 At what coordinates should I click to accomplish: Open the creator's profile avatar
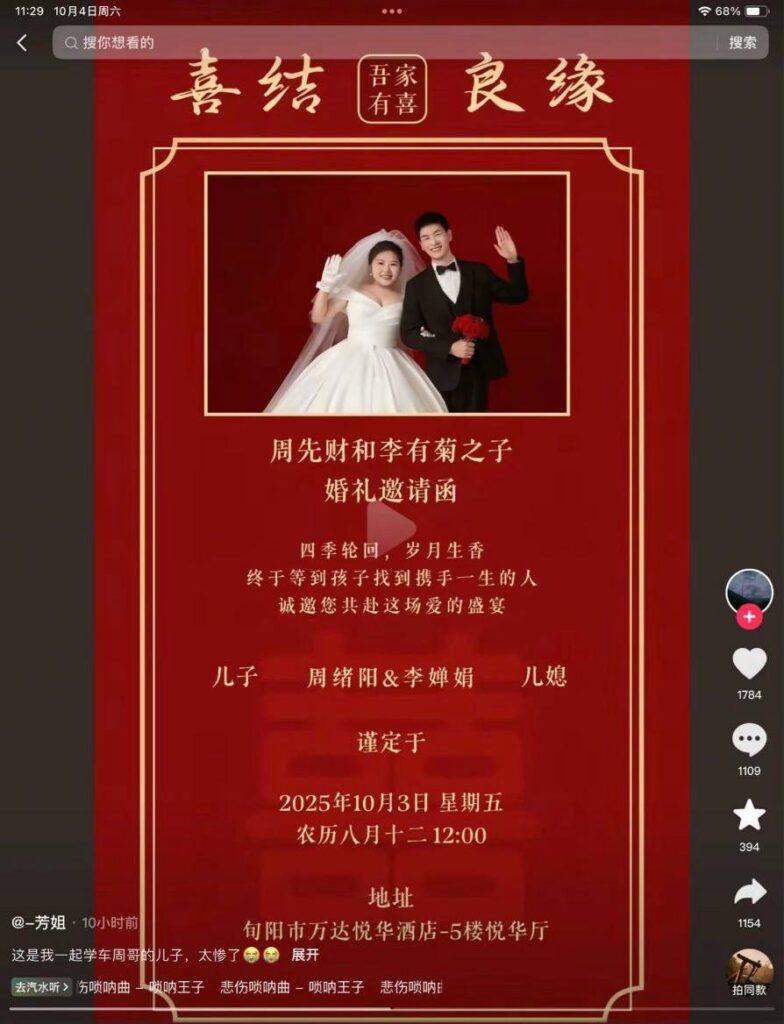(x=749, y=592)
